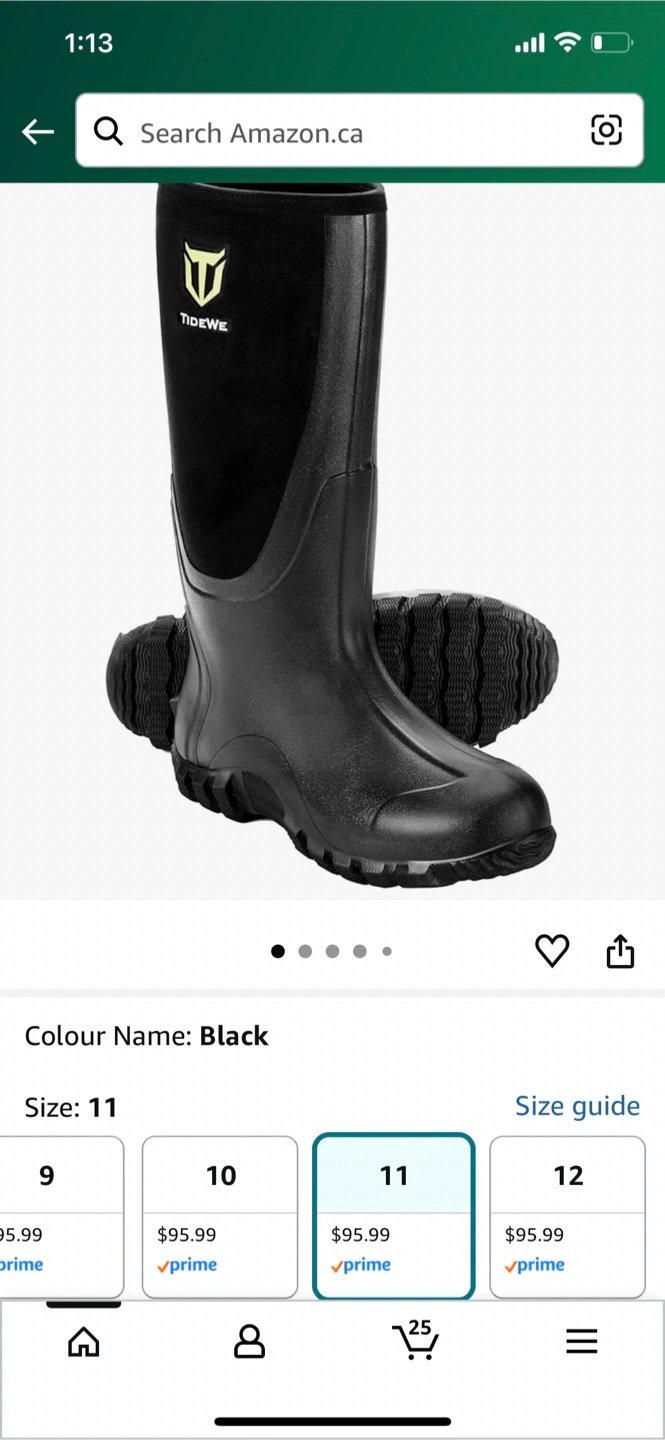Tap the Search Amazon.ca box
Viewport: 665px width, 1440px height.
pyautogui.click(x=359, y=131)
